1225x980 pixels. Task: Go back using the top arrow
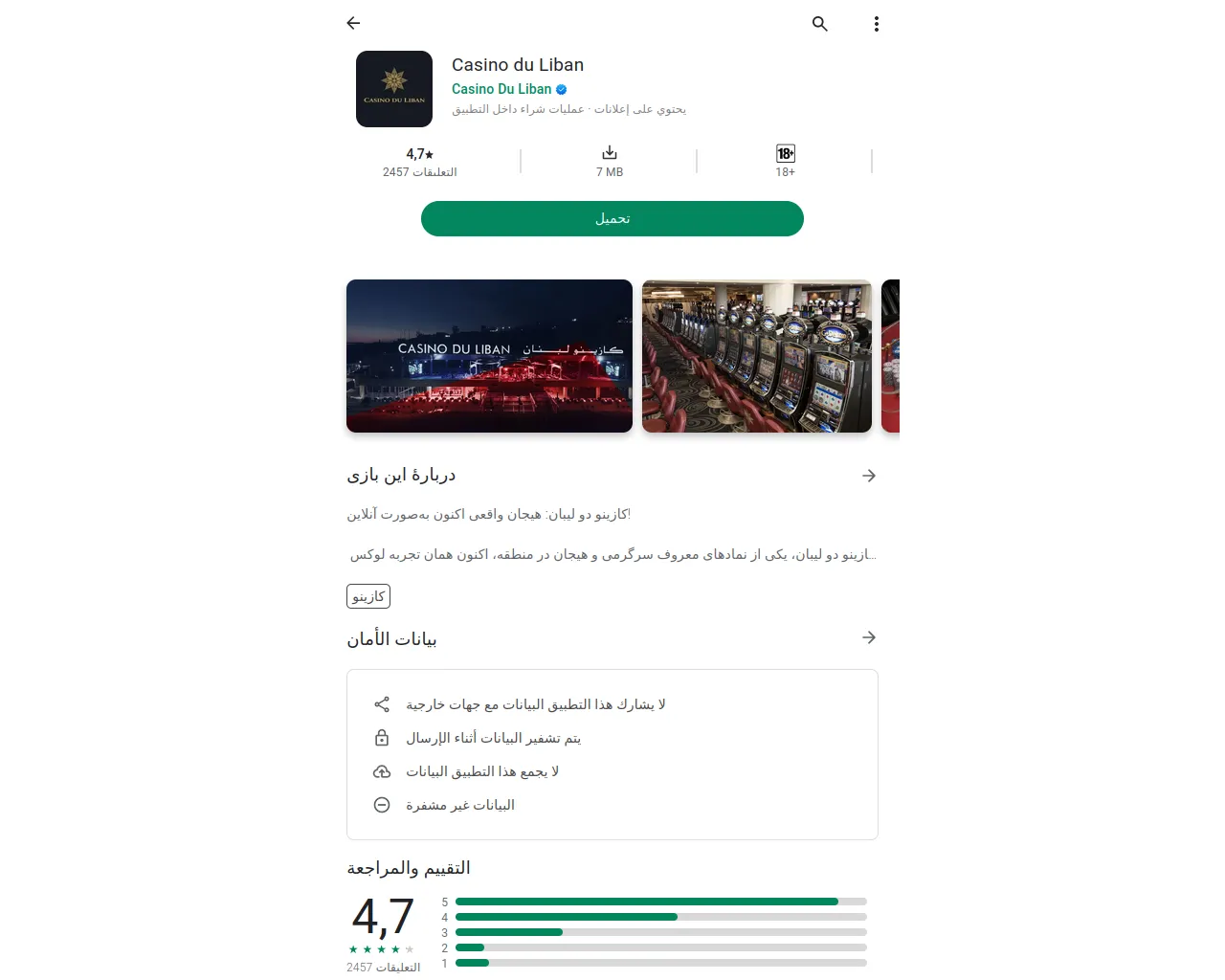tap(353, 23)
